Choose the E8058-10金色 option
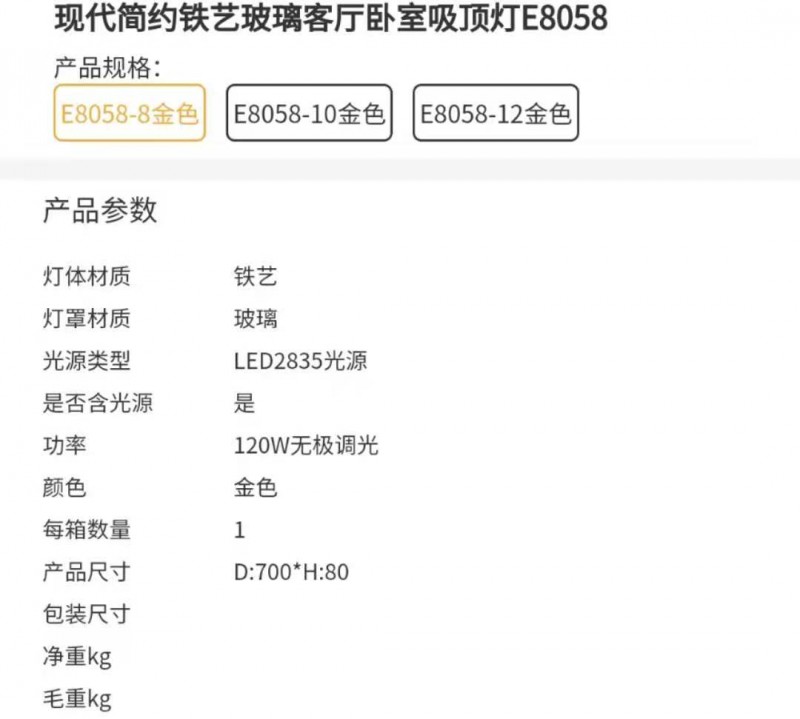Screen dimensions: 800x719 pos(309,114)
